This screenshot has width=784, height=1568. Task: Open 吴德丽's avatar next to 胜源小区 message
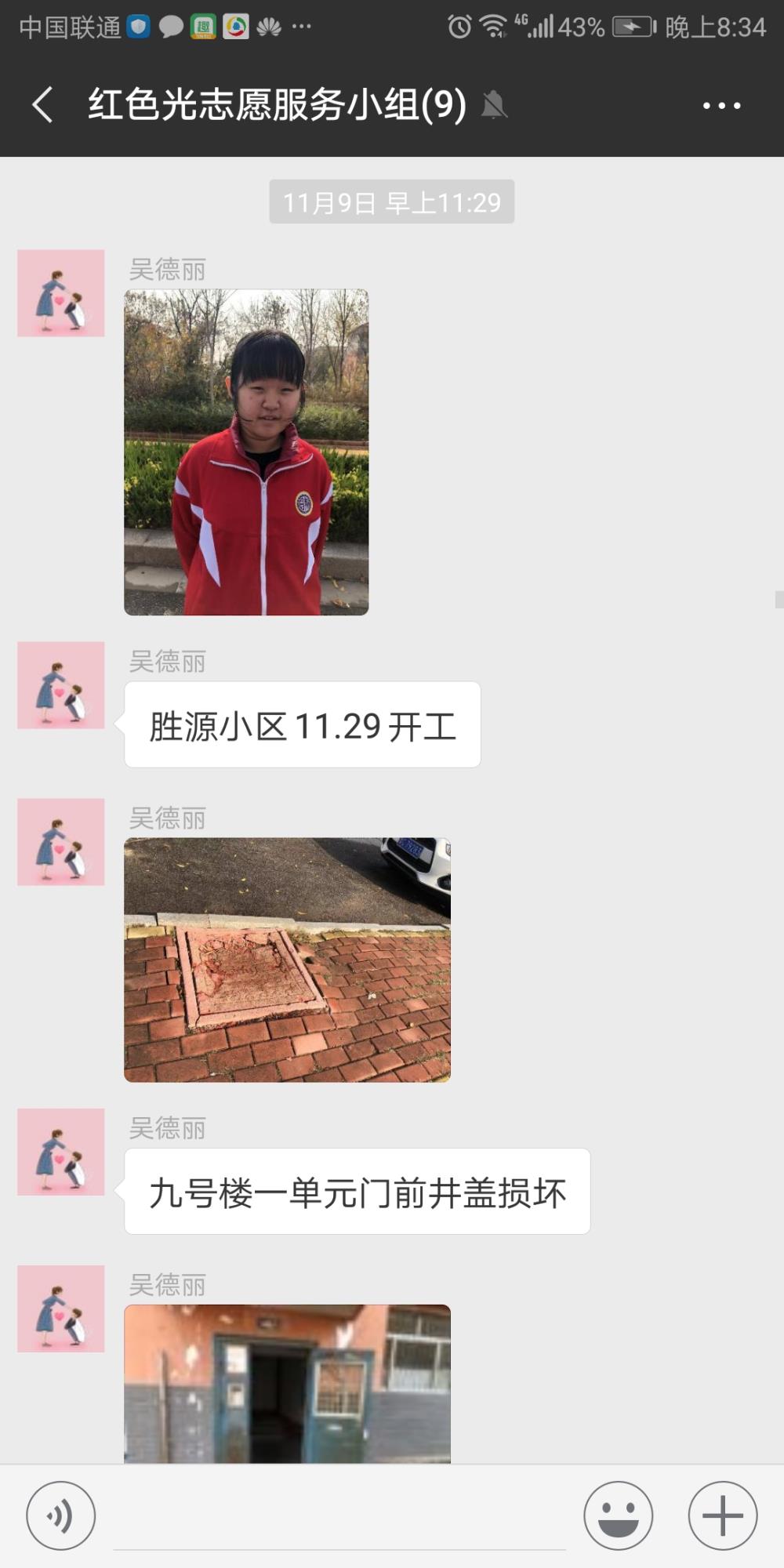point(61,685)
